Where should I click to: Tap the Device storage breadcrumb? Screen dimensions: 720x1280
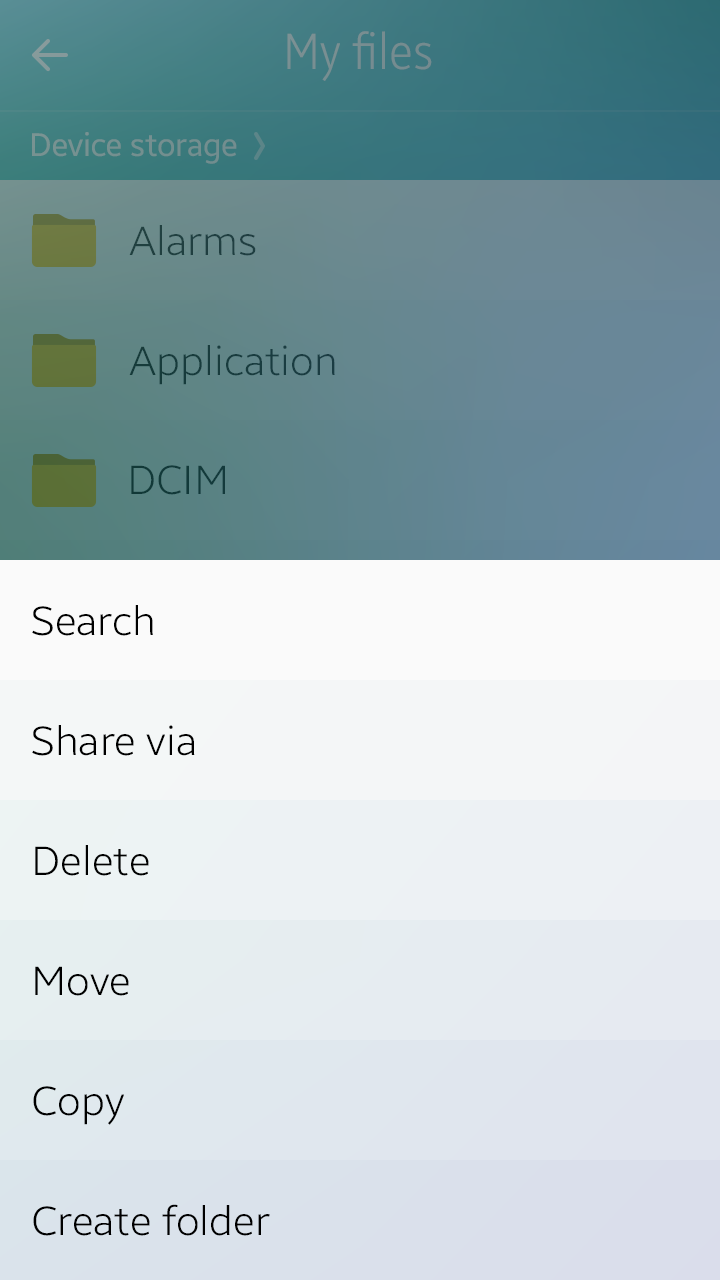coord(133,146)
